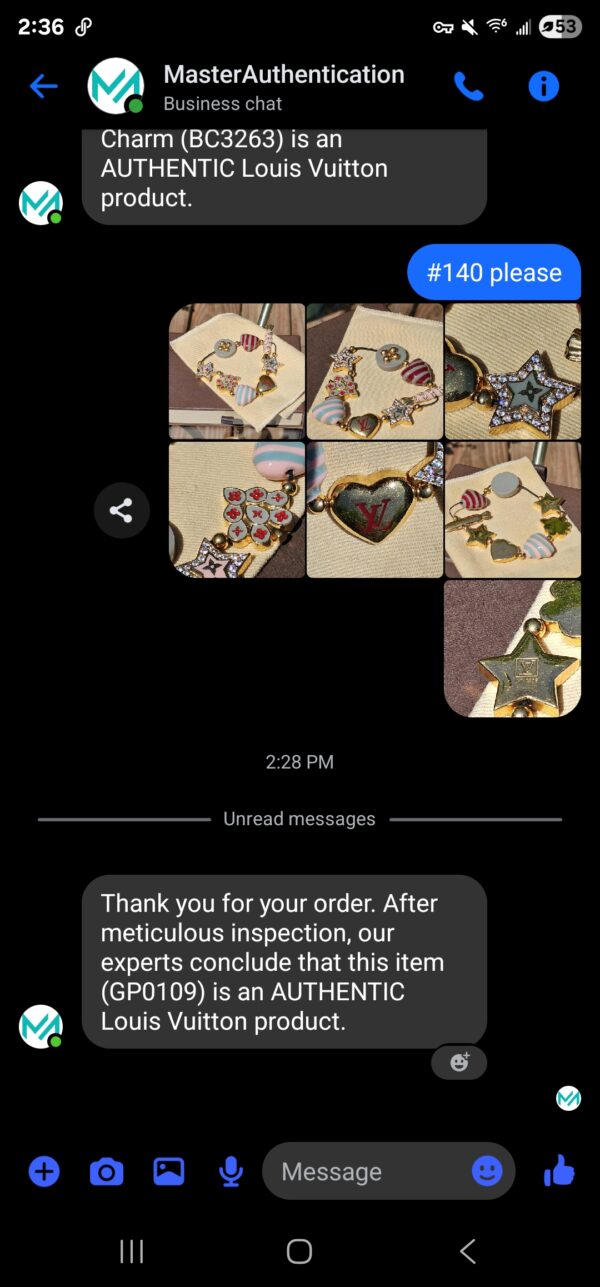Open the gold star charm photo

(x=512, y=648)
